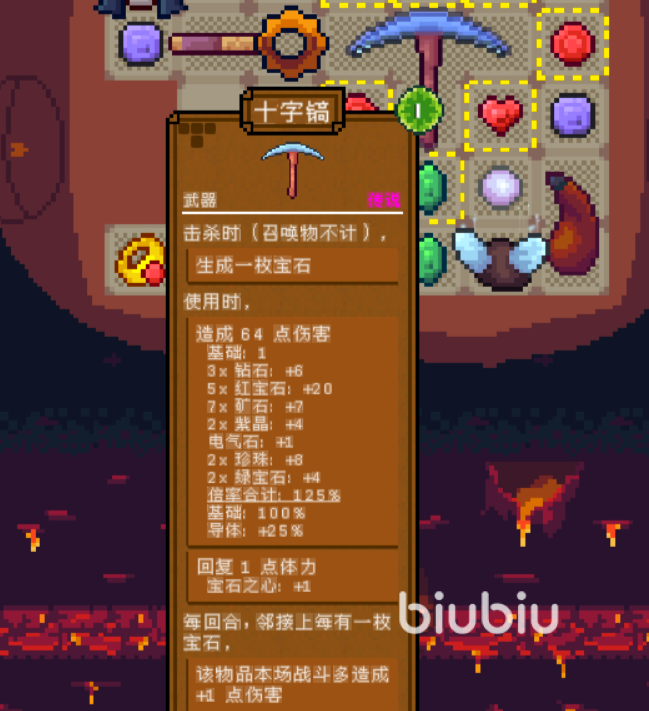Tap the white pearl item
The image size is (649, 711).
coord(500,186)
